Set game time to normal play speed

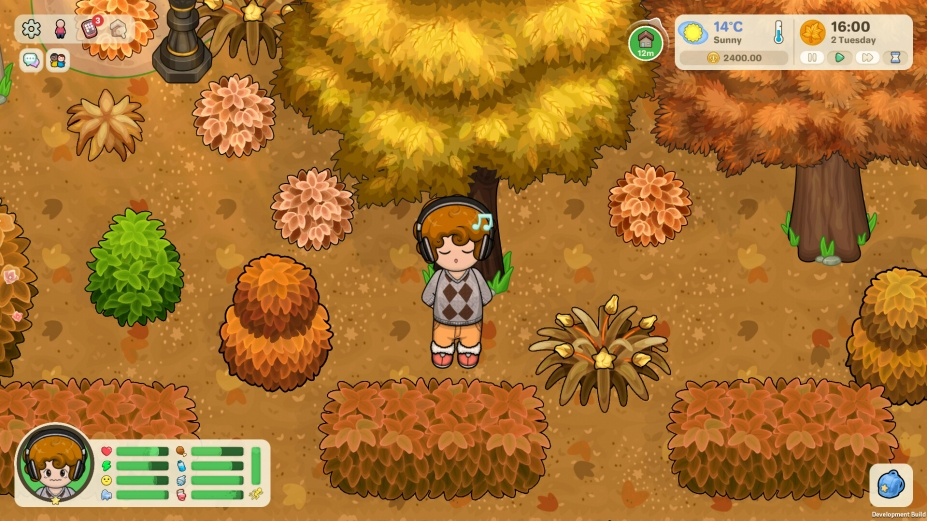840,58
